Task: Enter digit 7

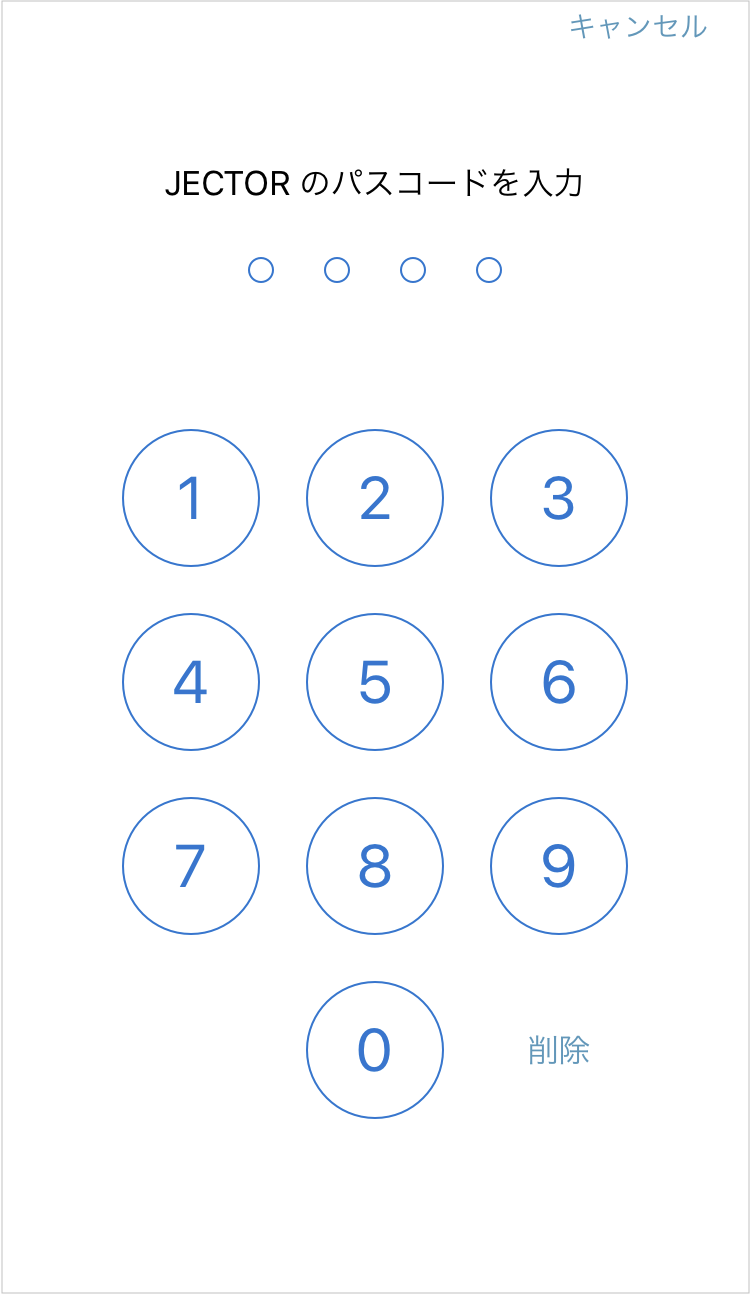Action: (x=191, y=866)
